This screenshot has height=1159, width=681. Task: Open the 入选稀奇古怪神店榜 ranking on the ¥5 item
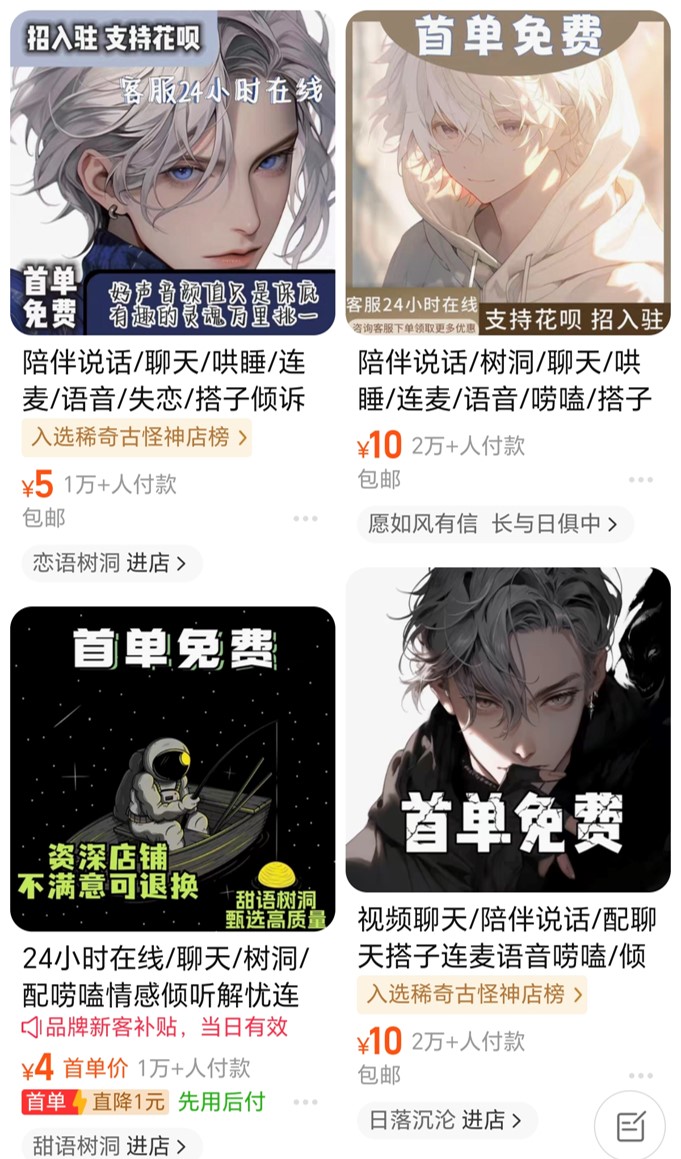click(x=136, y=437)
